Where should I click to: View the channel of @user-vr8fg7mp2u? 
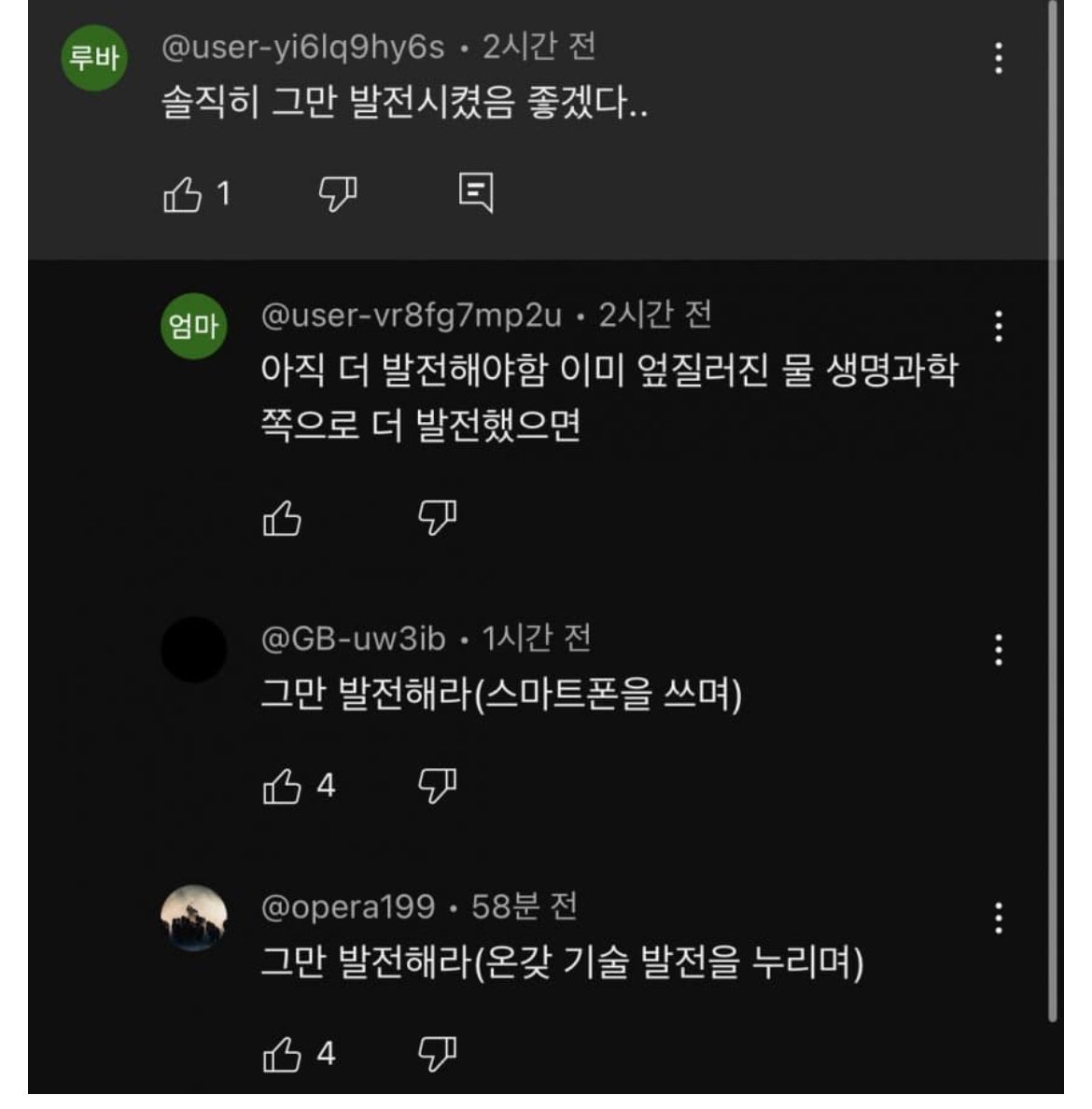(x=412, y=316)
